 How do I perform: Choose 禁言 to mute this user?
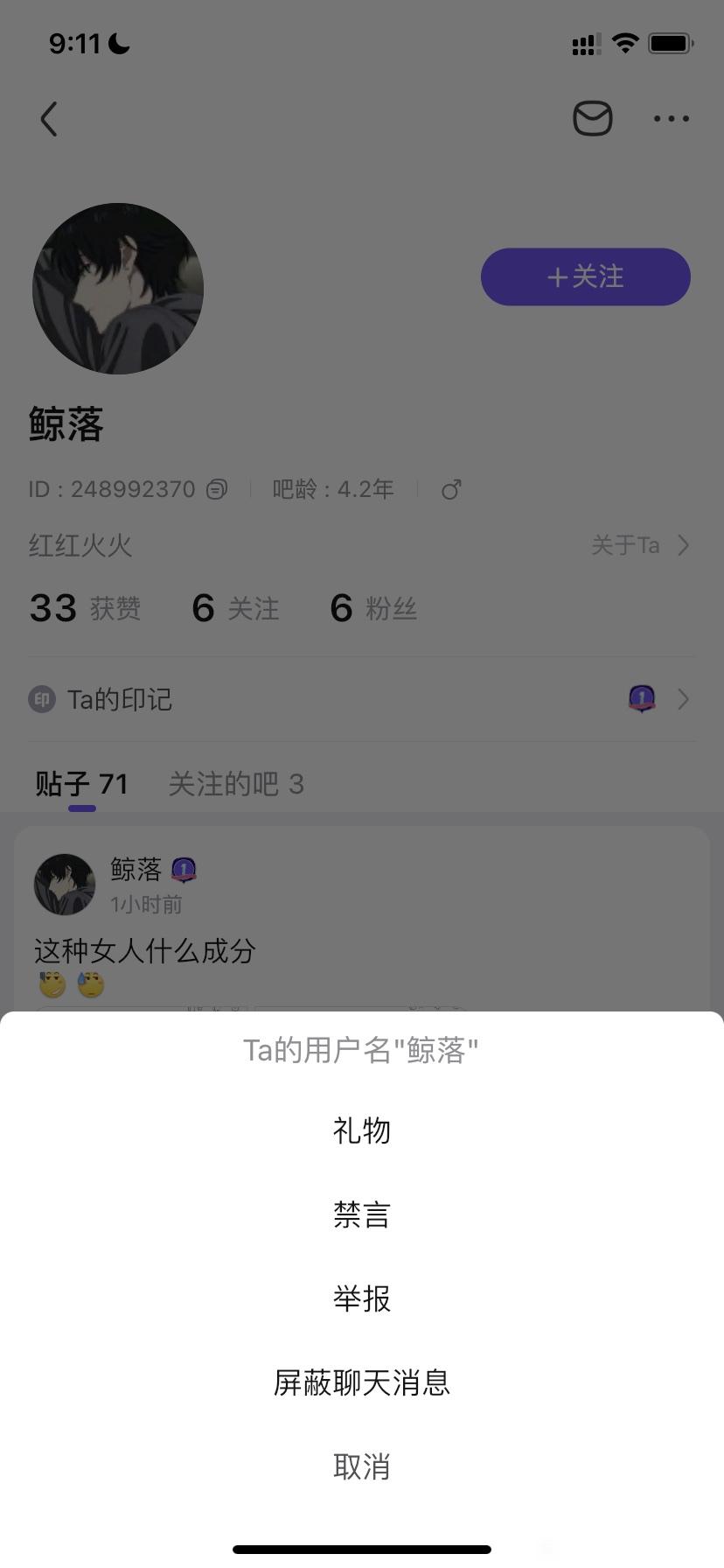pos(361,1214)
